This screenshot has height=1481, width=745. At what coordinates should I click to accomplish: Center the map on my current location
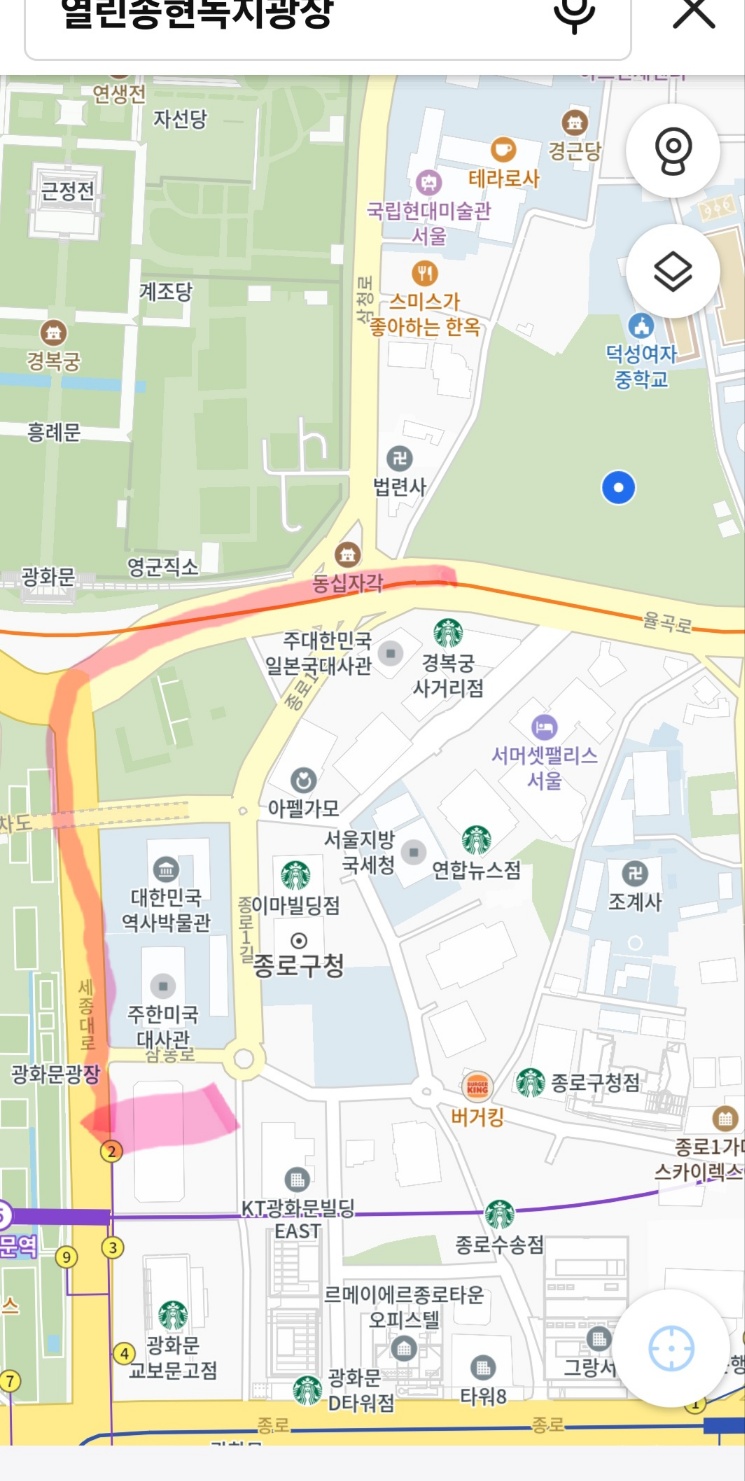671,1348
